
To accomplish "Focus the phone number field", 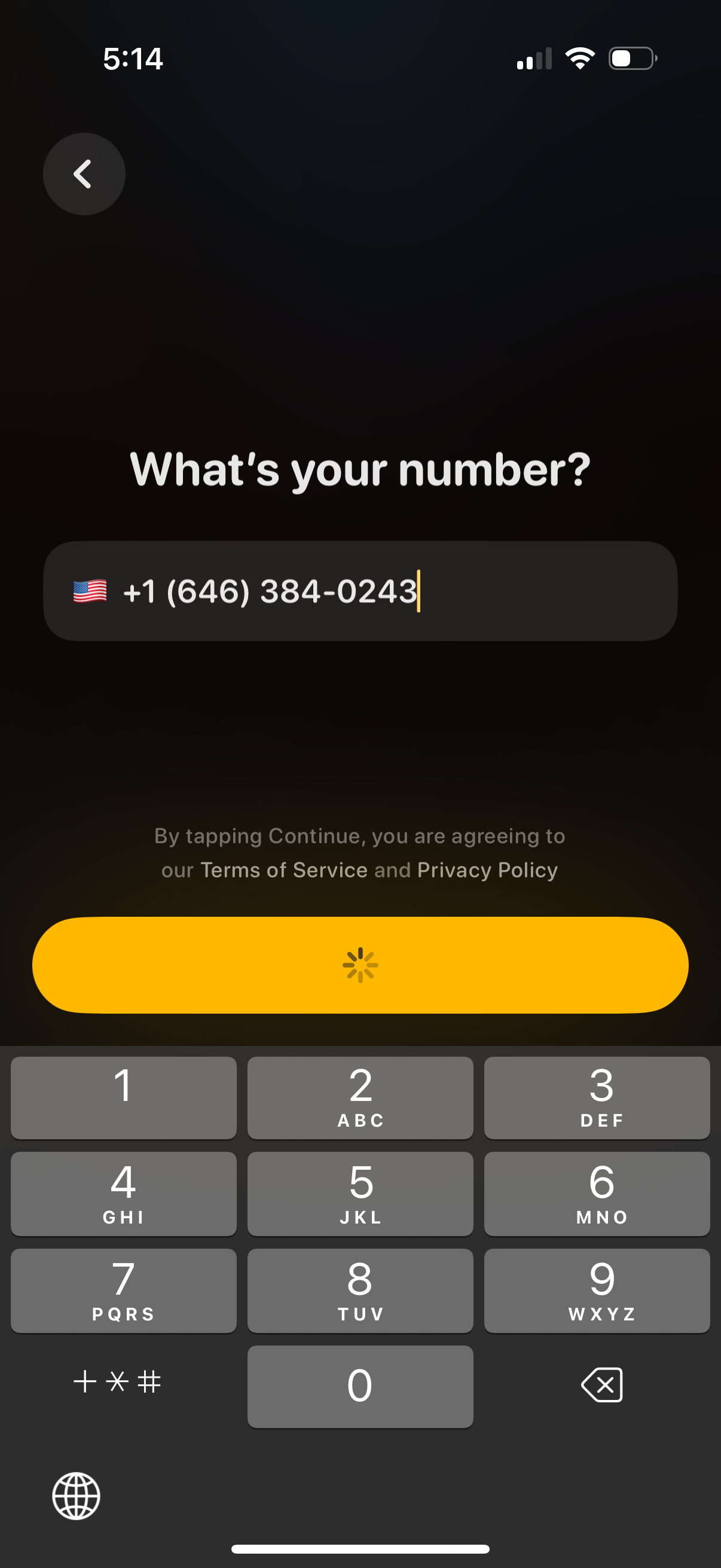I will [389, 591].
